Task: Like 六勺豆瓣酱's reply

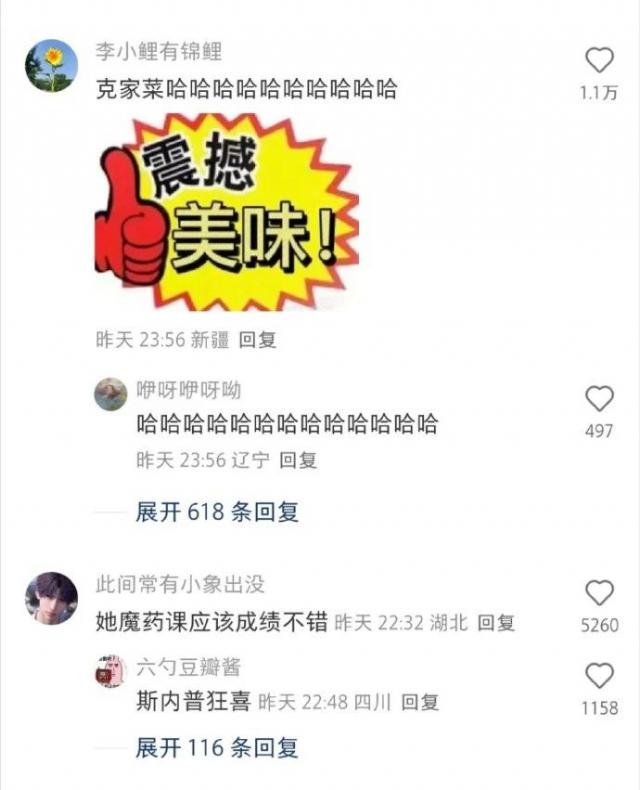Action: tap(599, 675)
